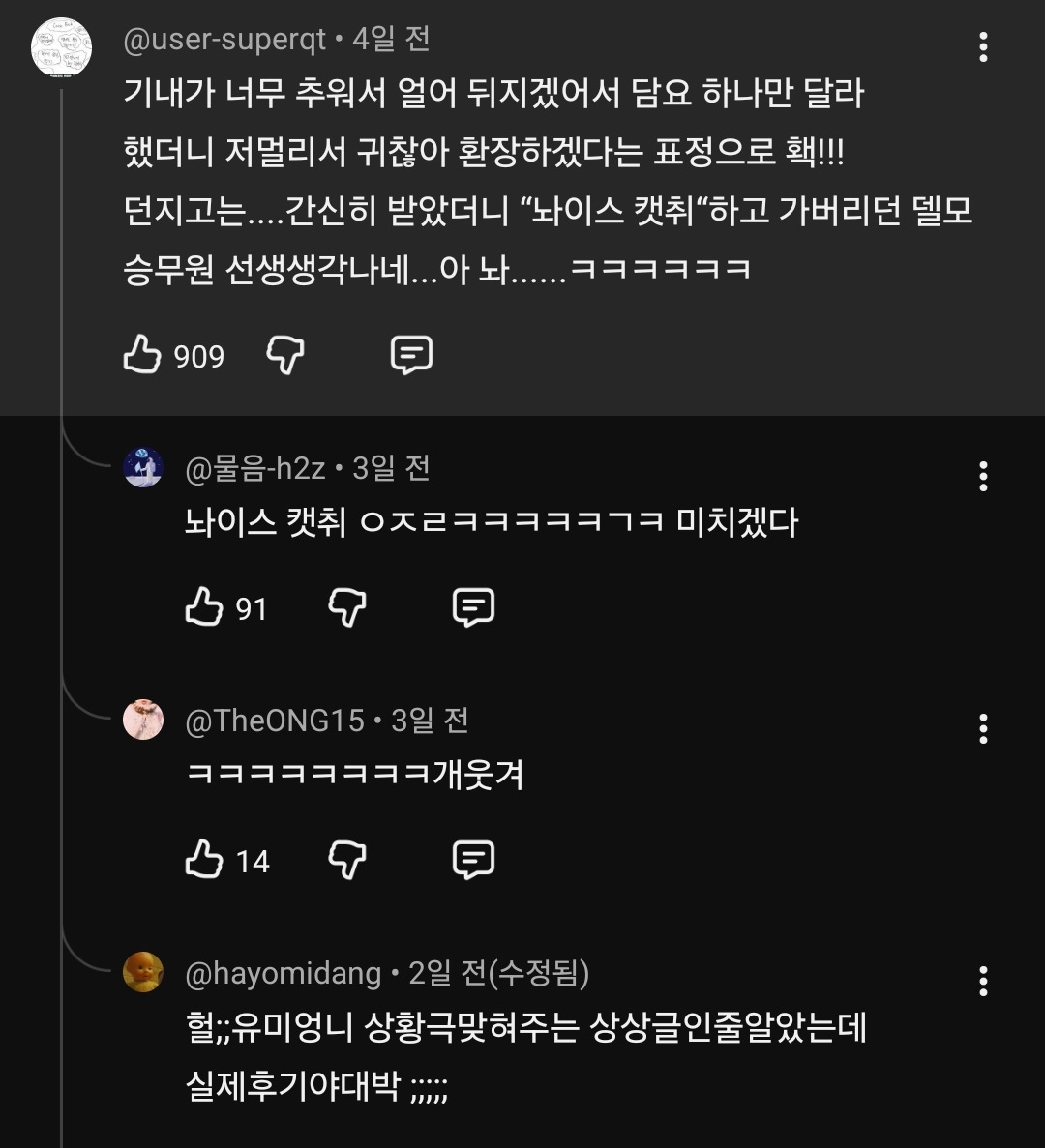The image size is (1045, 1148).
Task: View @hayomidang's channel via avatar
Action: 143,972
